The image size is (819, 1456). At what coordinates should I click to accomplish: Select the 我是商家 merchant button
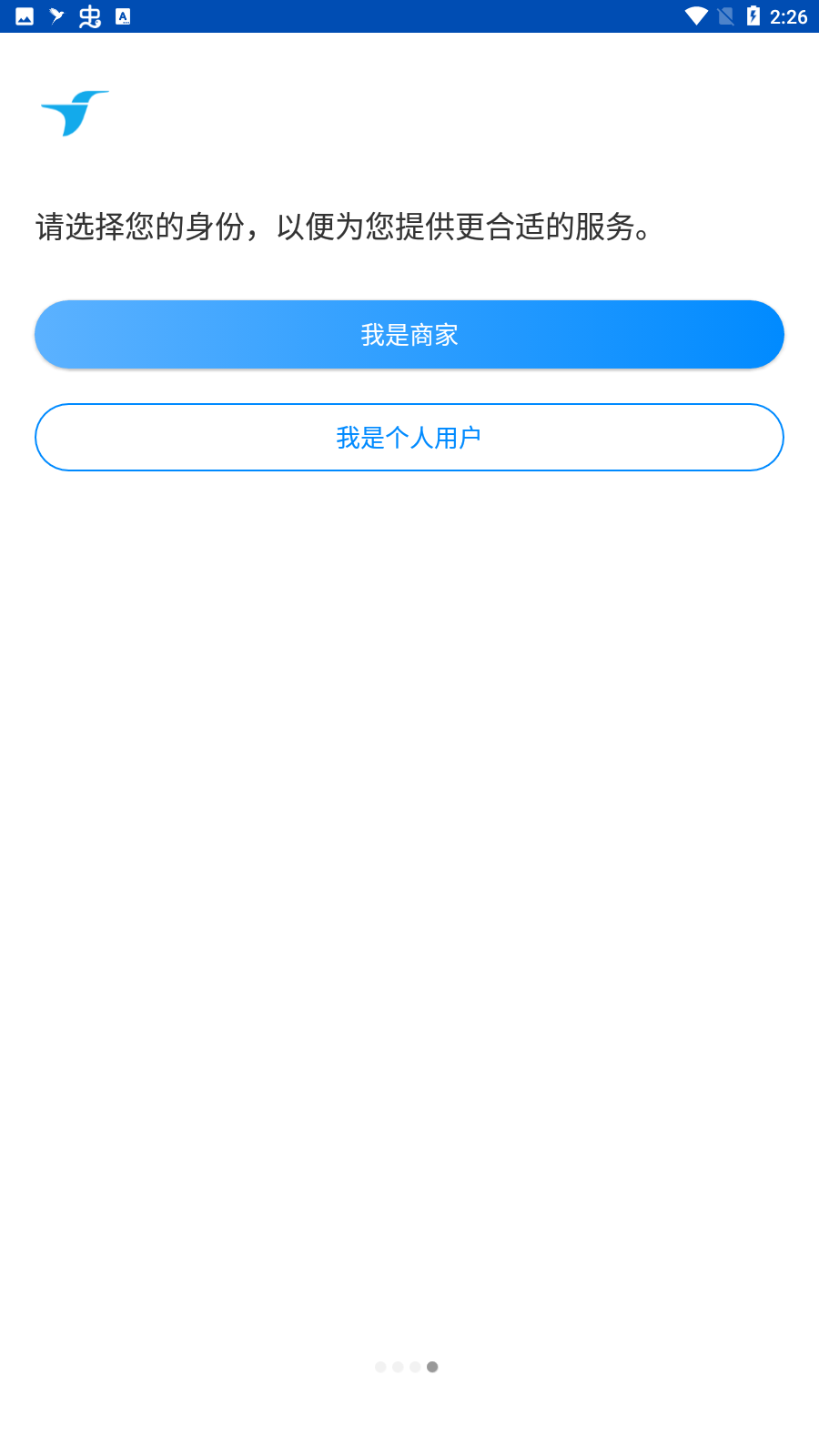tap(409, 335)
